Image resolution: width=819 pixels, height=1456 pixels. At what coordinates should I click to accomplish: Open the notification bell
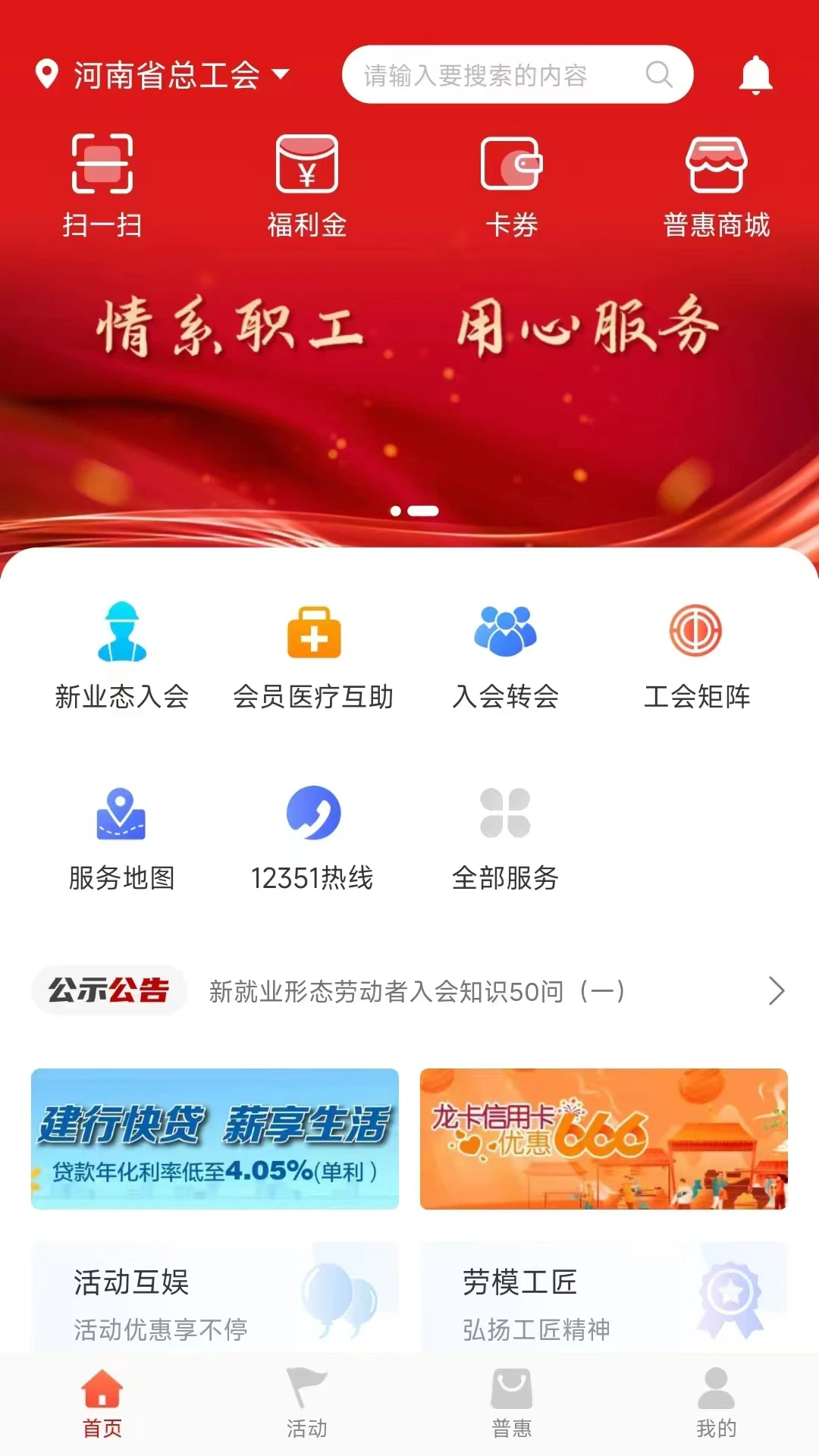[756, 74]
